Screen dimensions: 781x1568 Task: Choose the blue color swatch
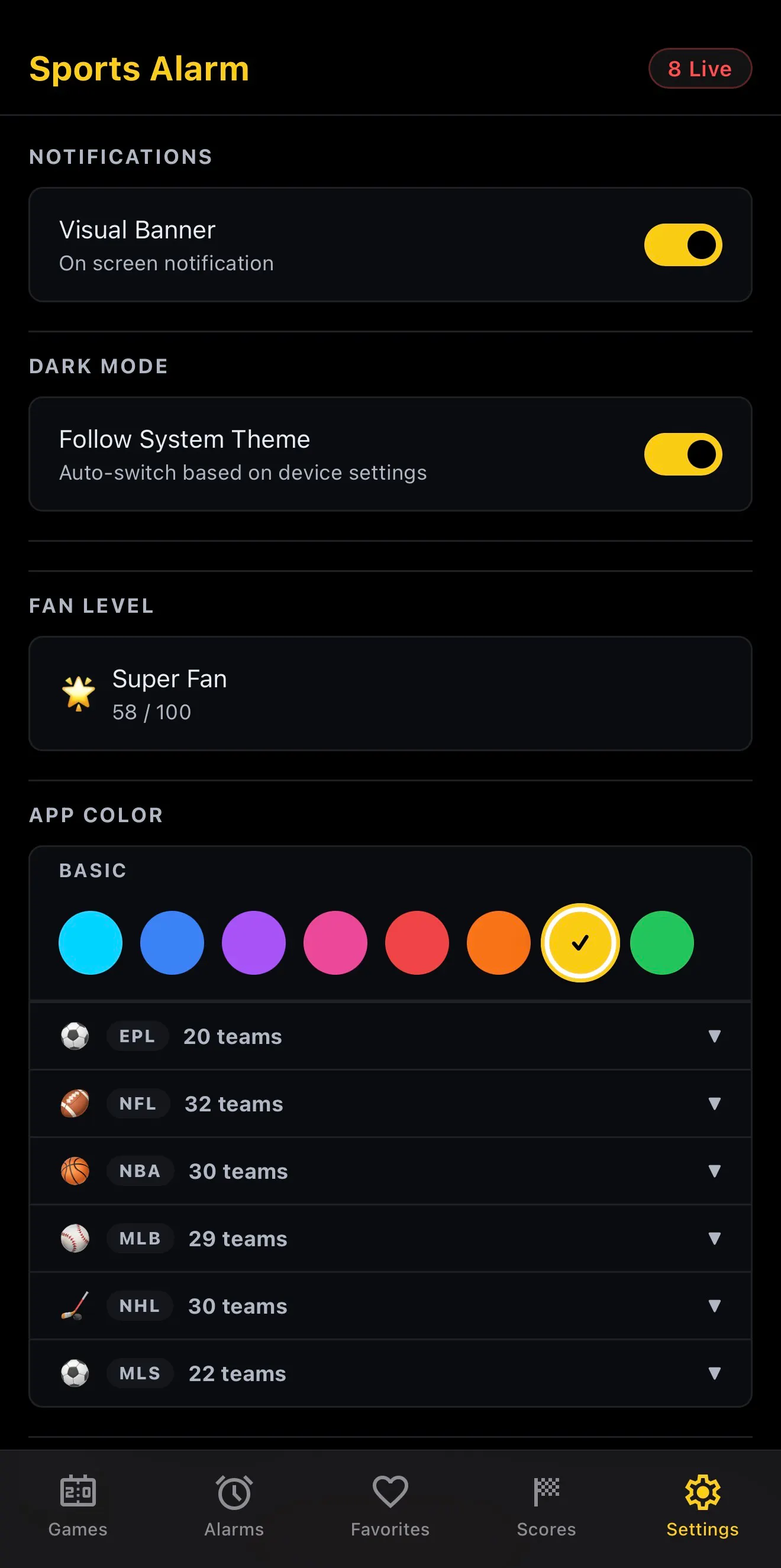(172, 942)
